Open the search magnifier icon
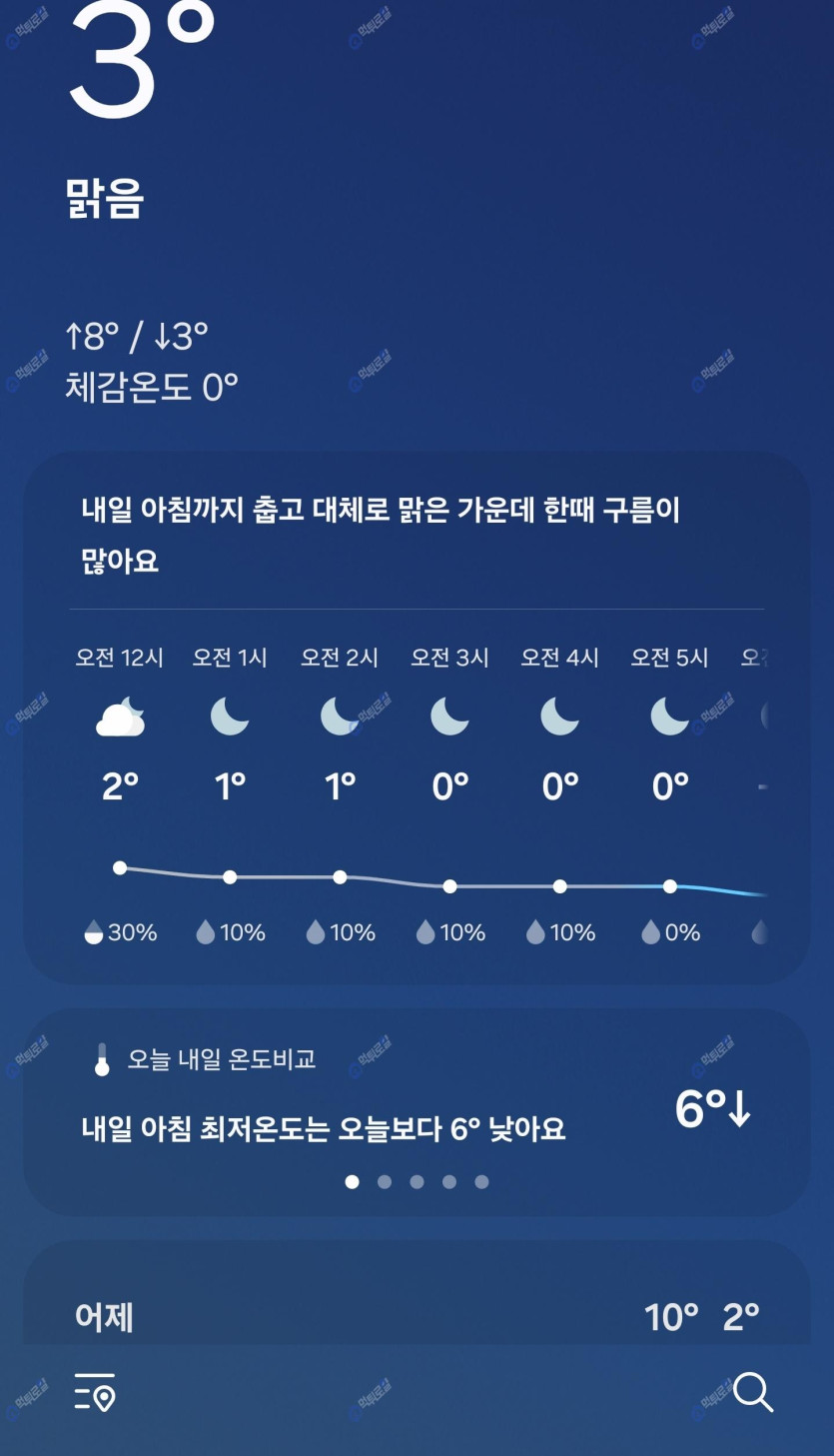 [x=752, y=1392]
